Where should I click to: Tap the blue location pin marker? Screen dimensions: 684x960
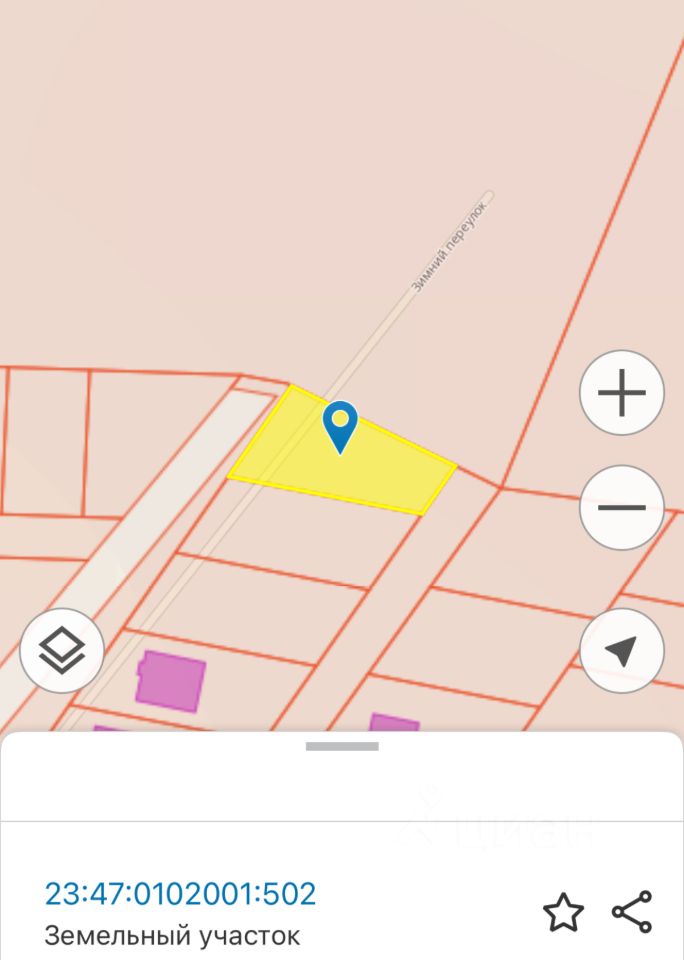point(341,425)
